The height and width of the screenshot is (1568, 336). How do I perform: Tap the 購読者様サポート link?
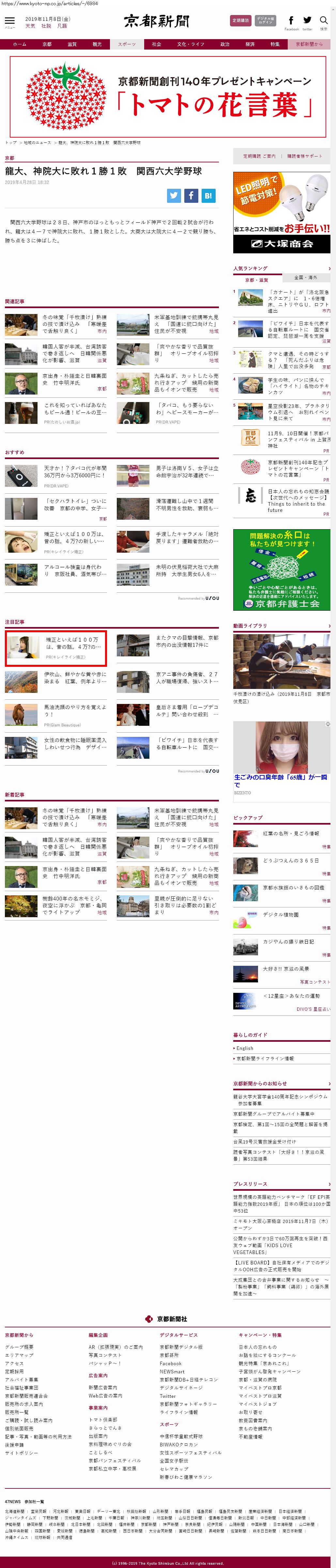tap(305, 156)
